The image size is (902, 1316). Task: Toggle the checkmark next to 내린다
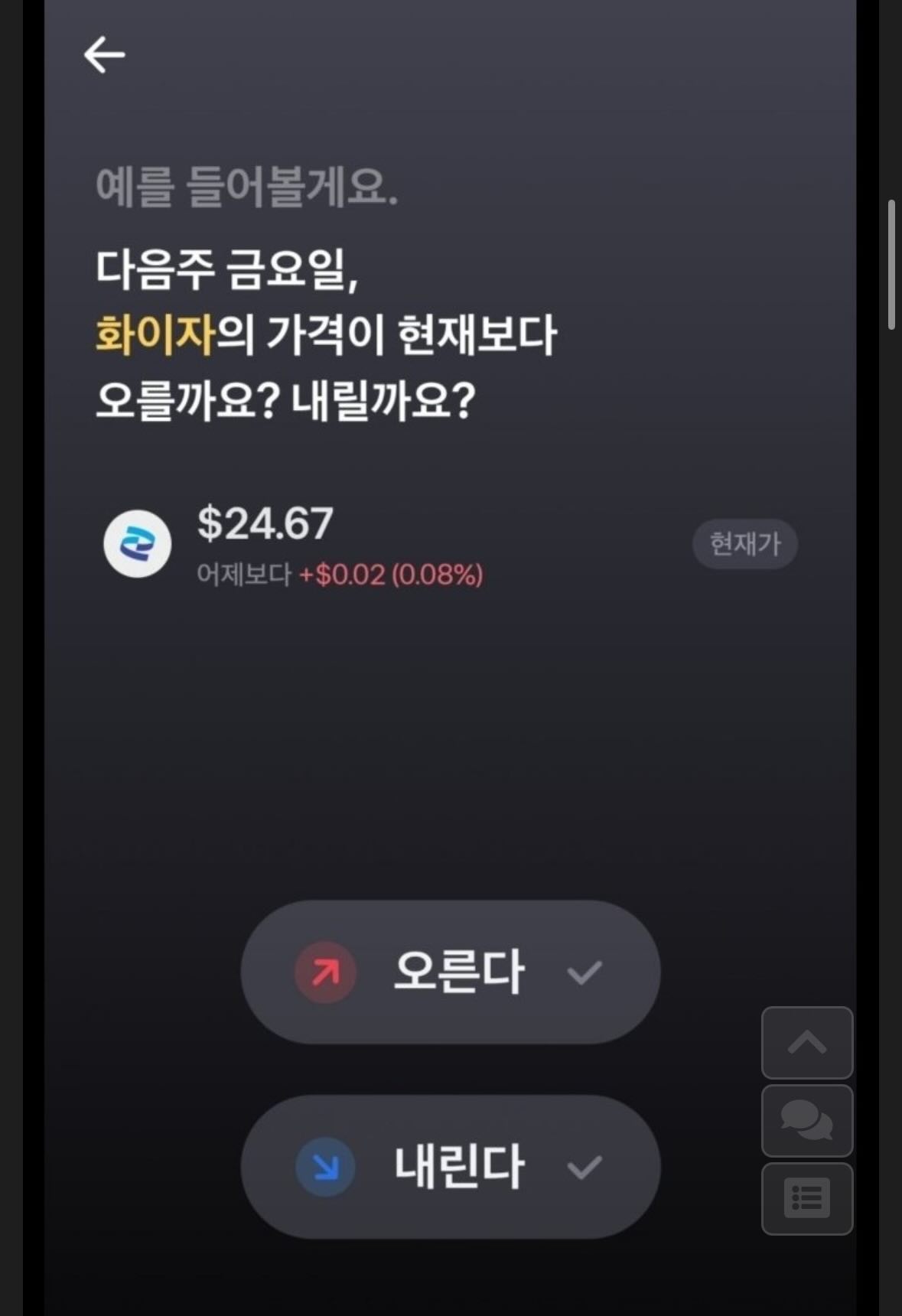pos(583,1166)
